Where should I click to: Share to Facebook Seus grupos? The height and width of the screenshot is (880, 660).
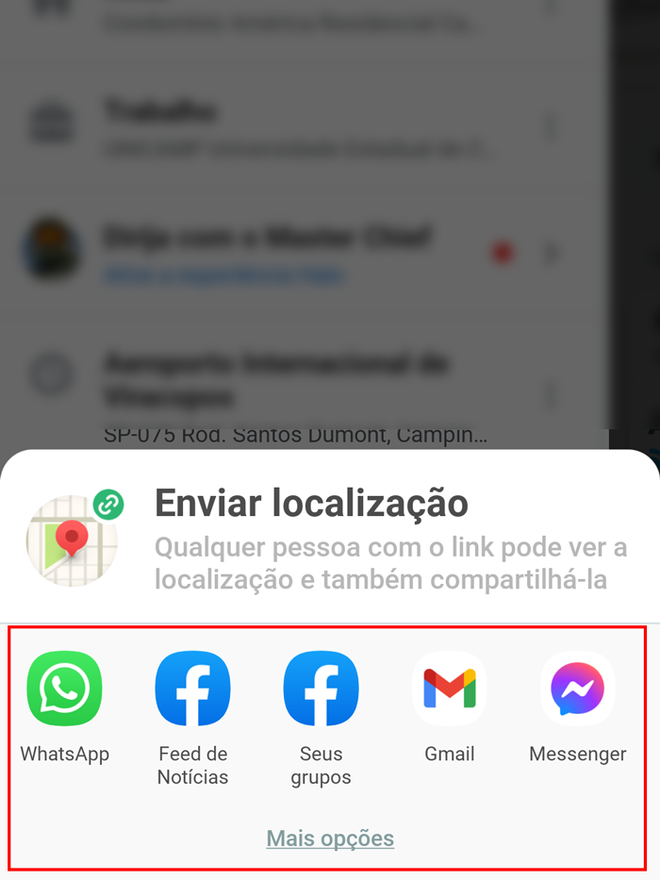coord(320,688)
